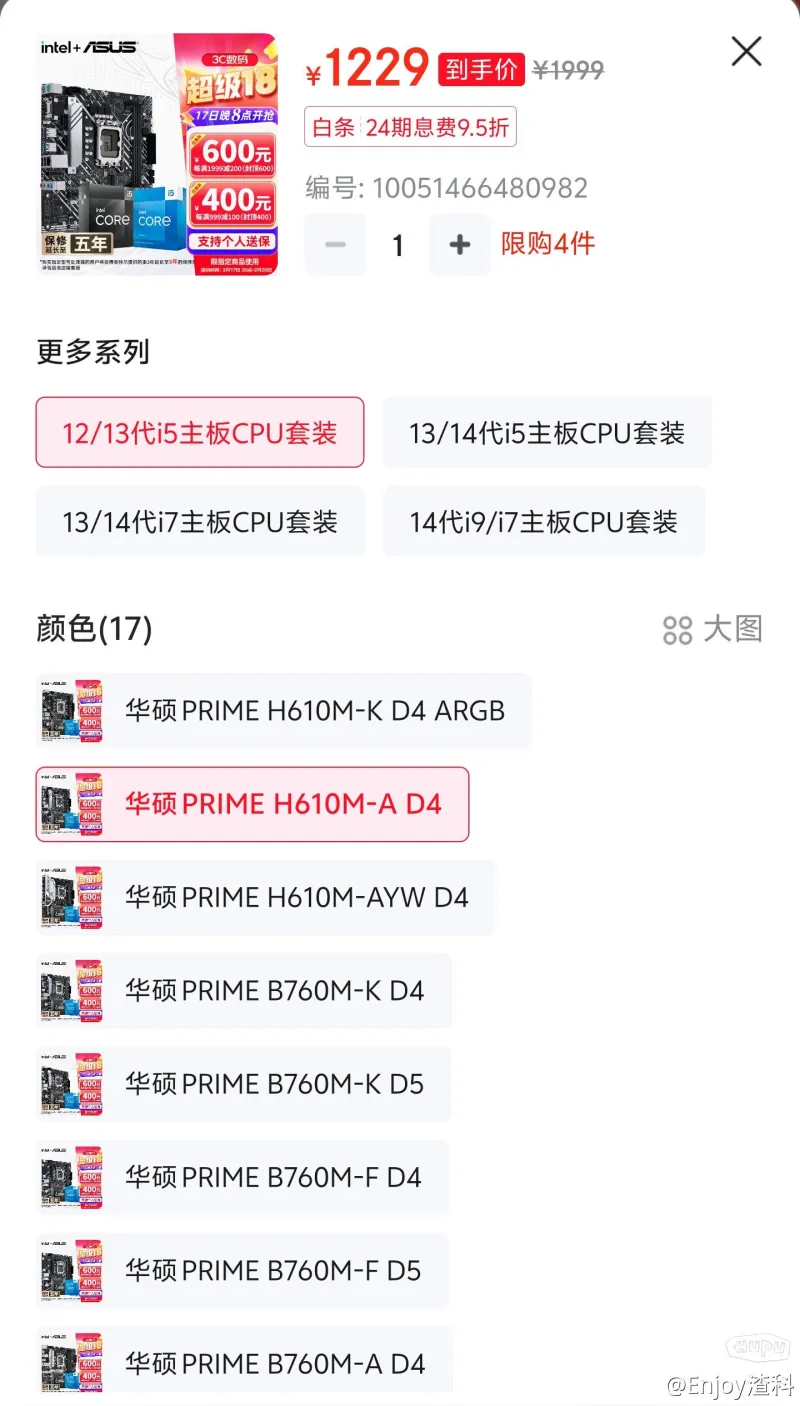800x1406 pixels.
Task: Select 华硕PRIME B760M-F D5 option
Action: [x=243, y=1271]
